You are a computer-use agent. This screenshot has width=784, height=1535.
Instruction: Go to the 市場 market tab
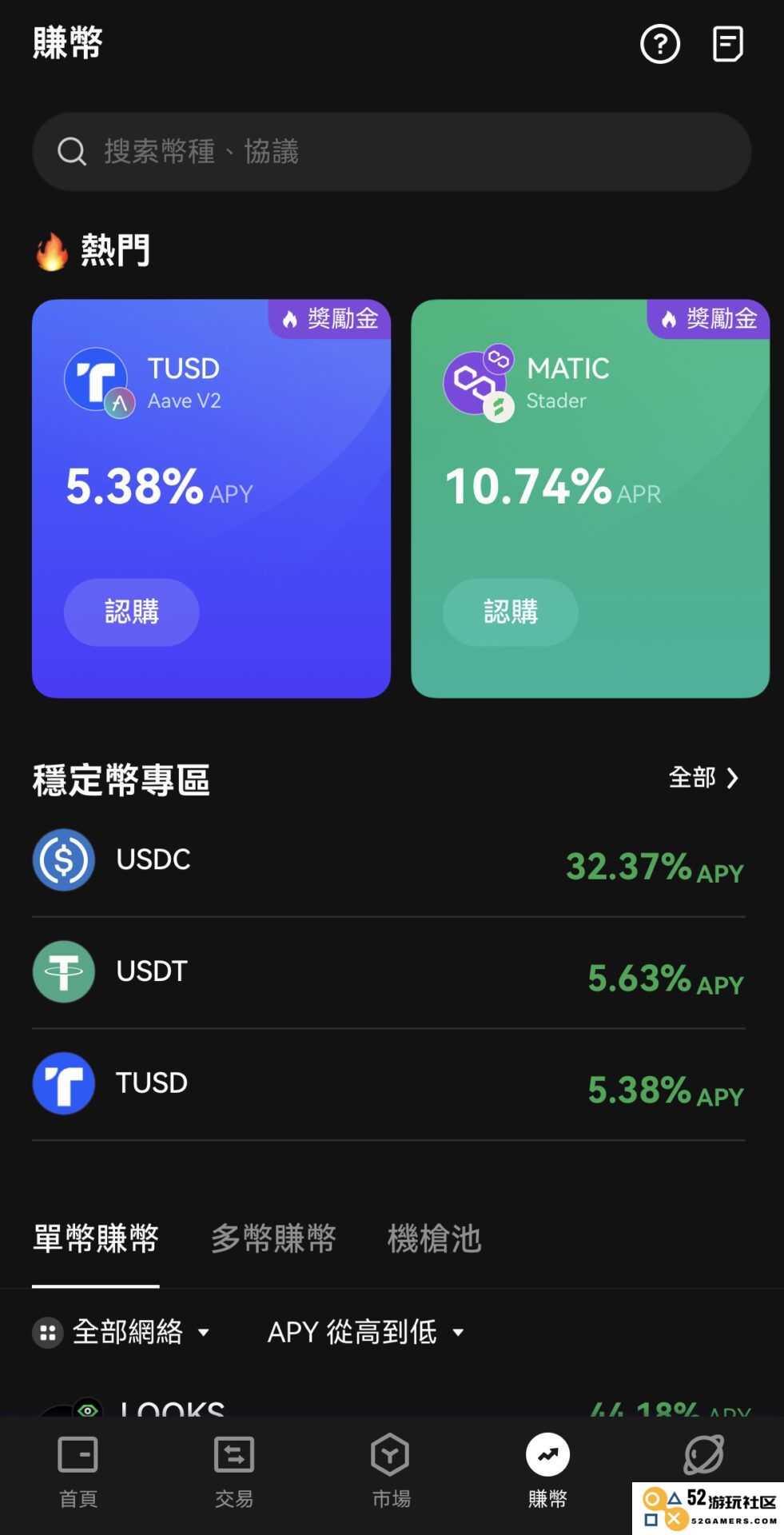coord(391,1472)
